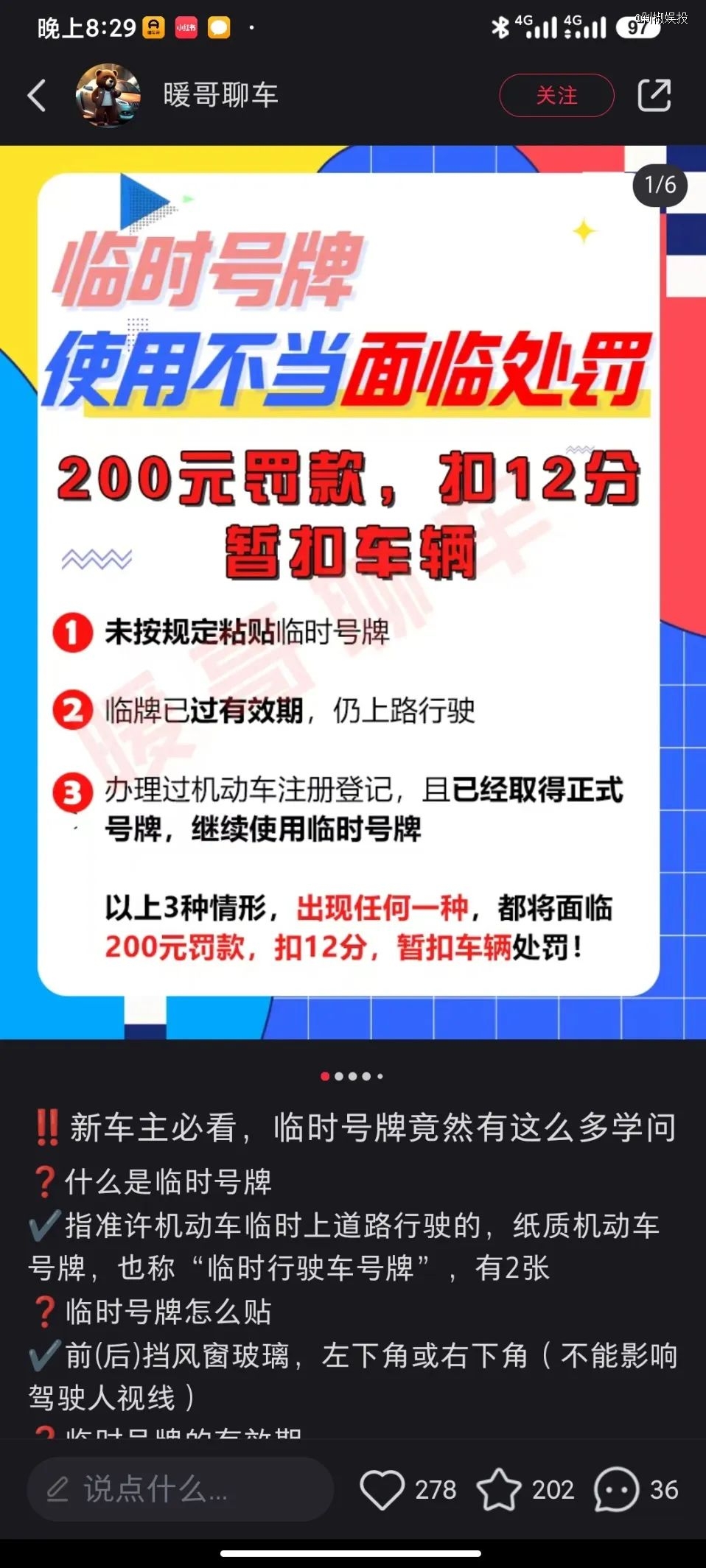Viewport: 706px width, 1568px height.
Task: Share this post
Action: pos(654,96)
